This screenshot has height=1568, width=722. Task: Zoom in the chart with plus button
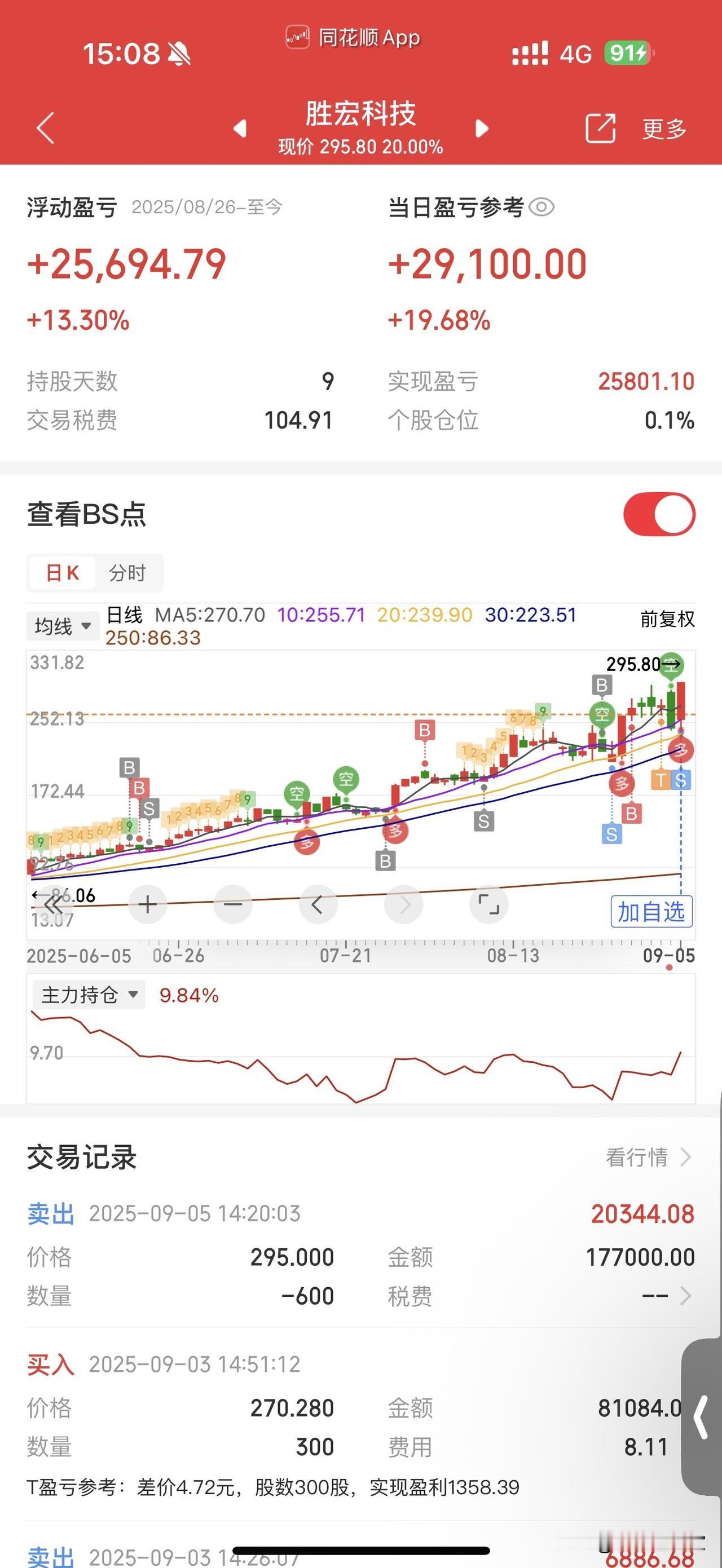pos(147,905)
